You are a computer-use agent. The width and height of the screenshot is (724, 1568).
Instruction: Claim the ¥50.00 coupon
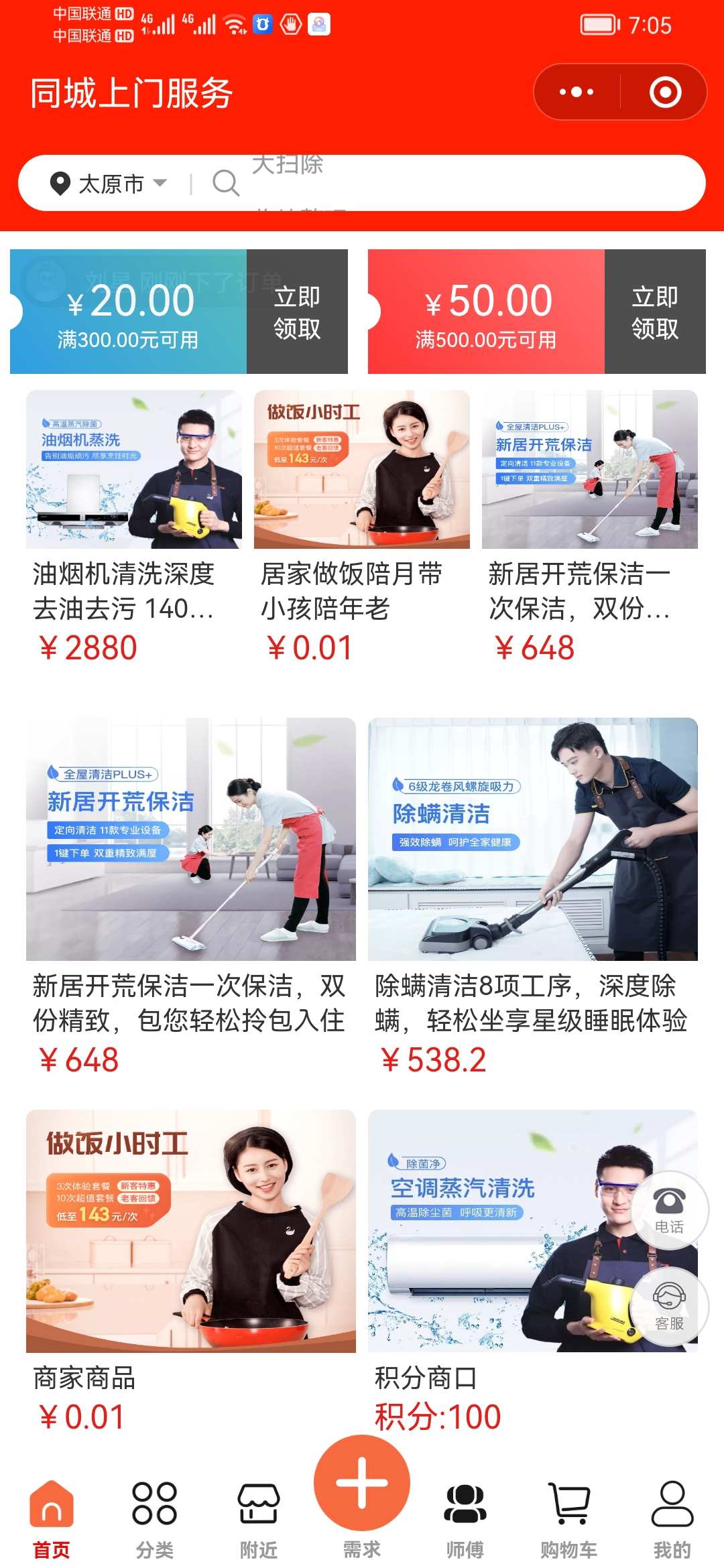(x=654, y=312)
